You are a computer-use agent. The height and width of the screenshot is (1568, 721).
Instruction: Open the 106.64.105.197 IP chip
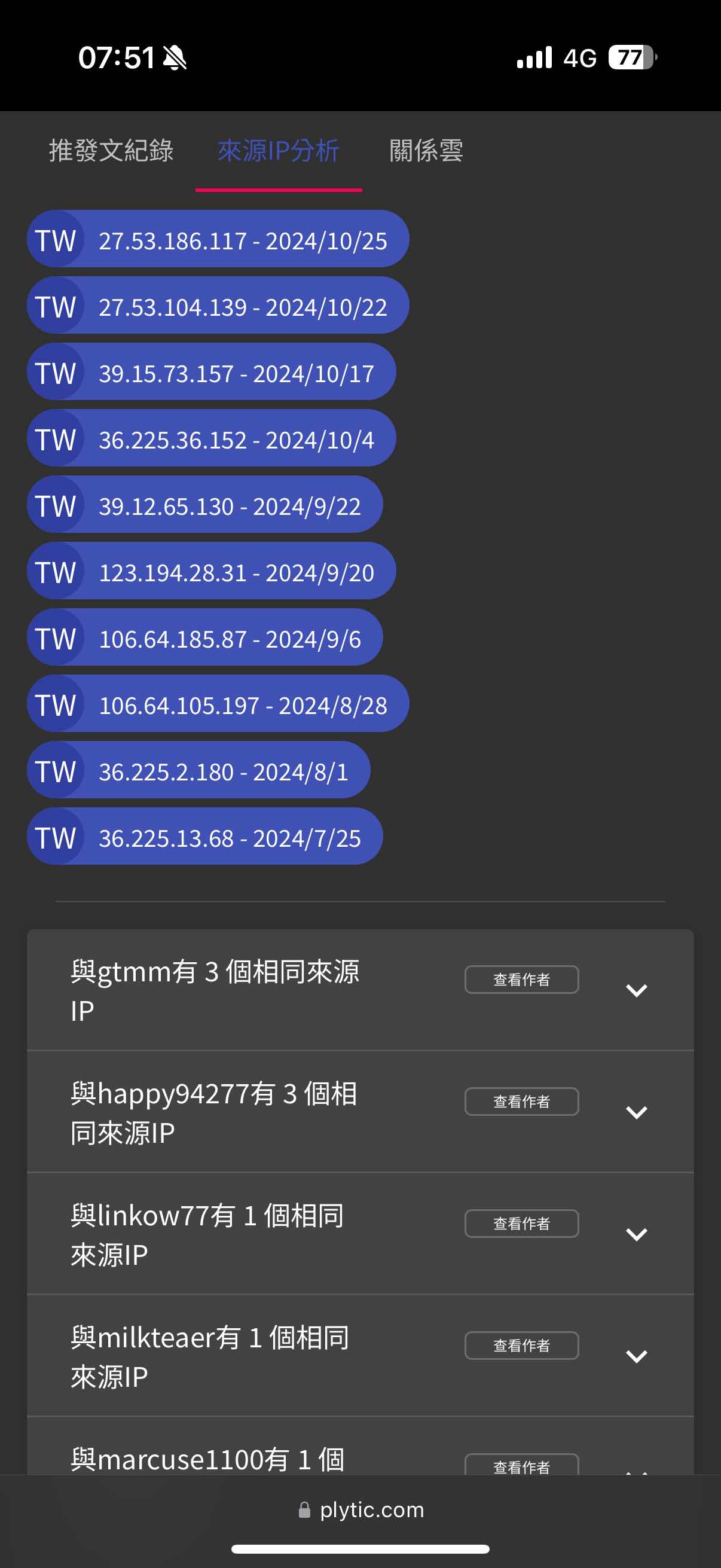(218, 704)
